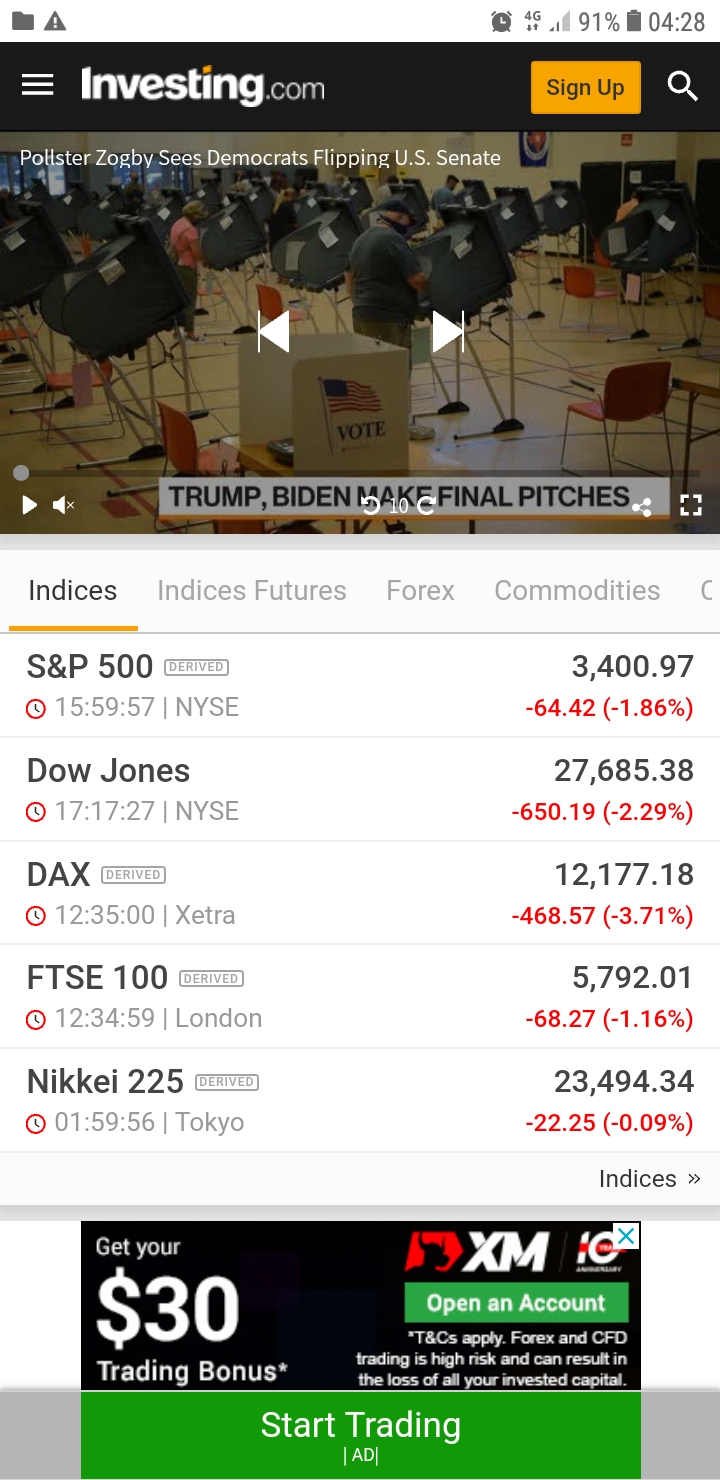Select the Commodities tab
The width and height of the screenshot is (720, 1480).
577,591
